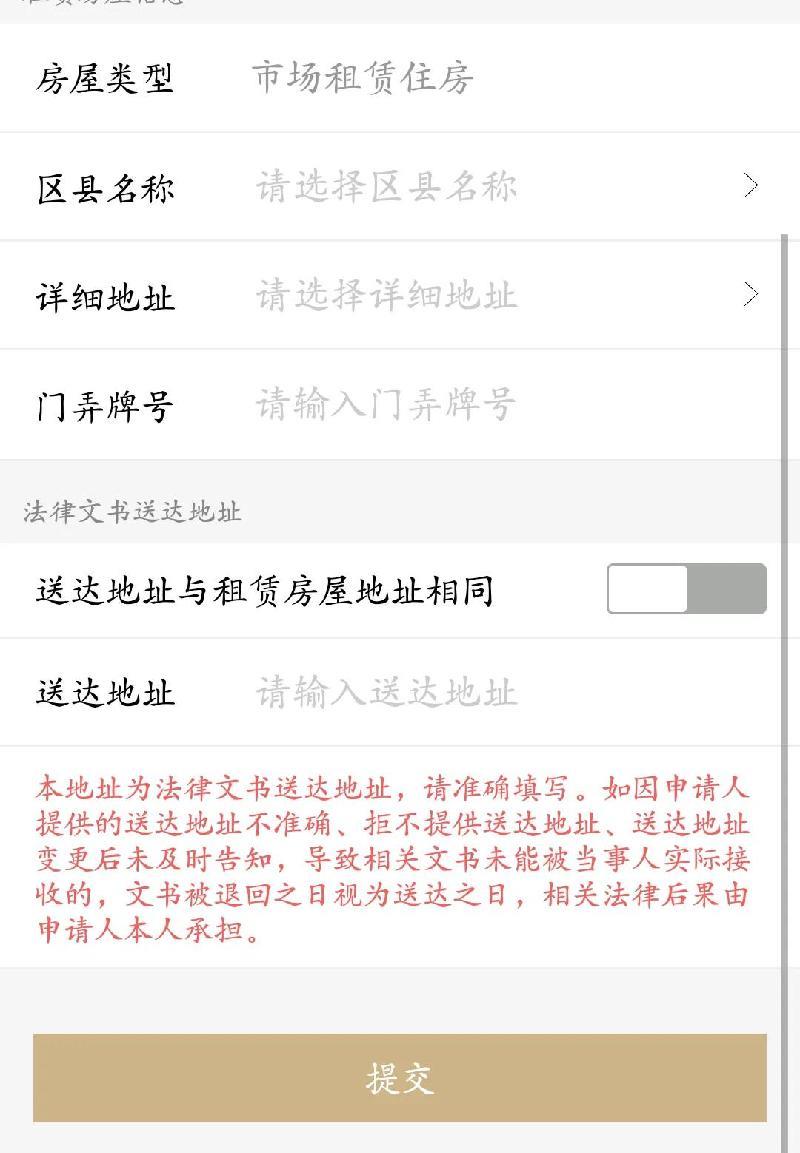Screen dimensions: 800x1153
Task: Open the 区县名称 district picker
Action: click(500, 187)
